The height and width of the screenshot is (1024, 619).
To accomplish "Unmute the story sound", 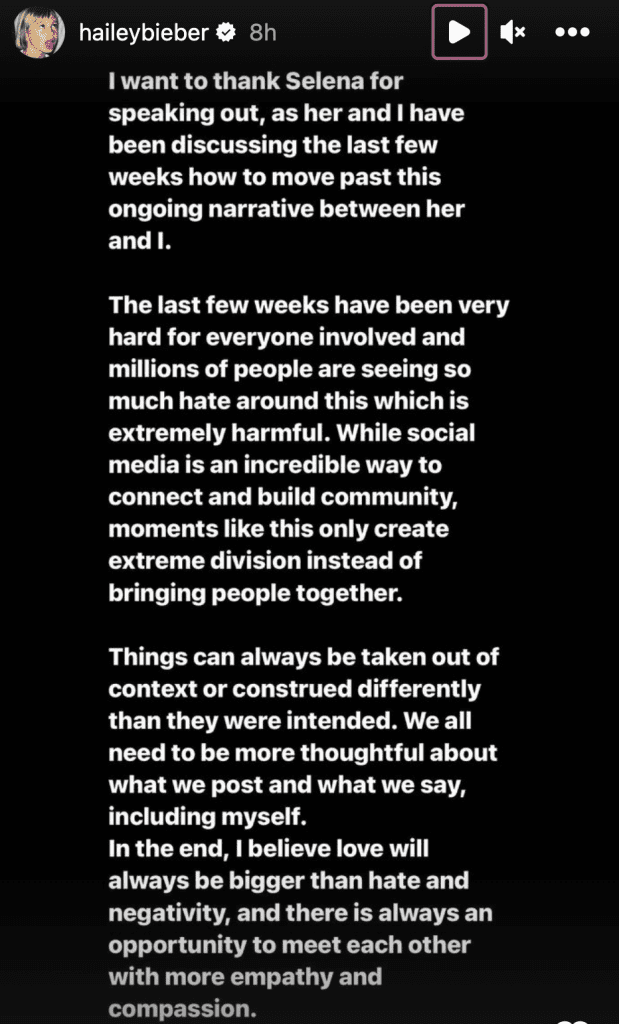I will 513,32.
